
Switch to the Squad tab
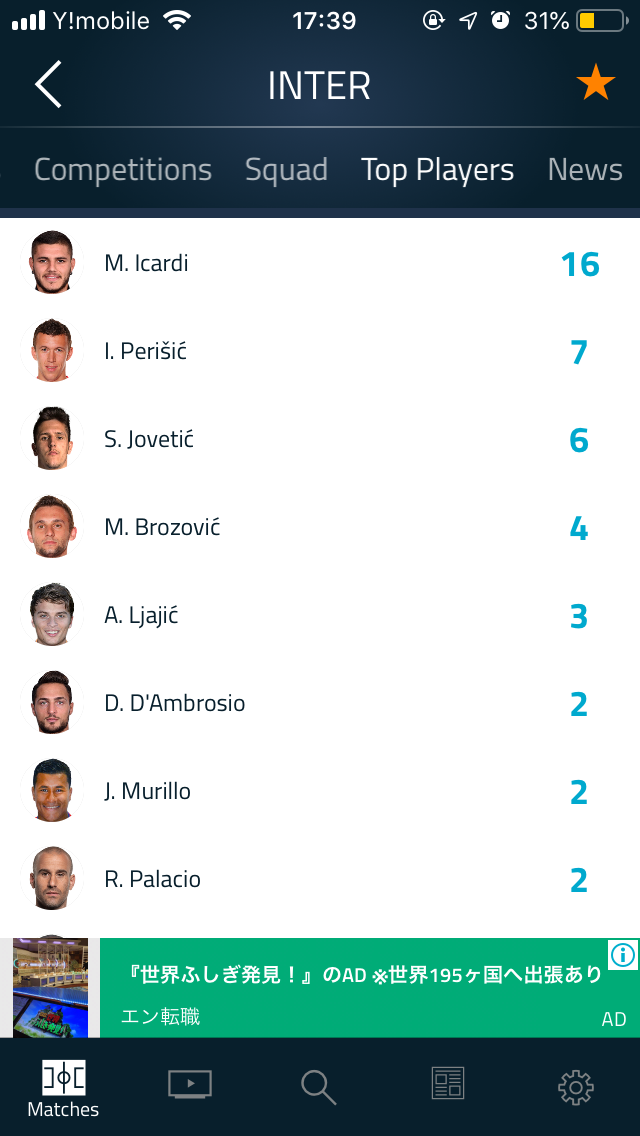(x=286, y=170)
